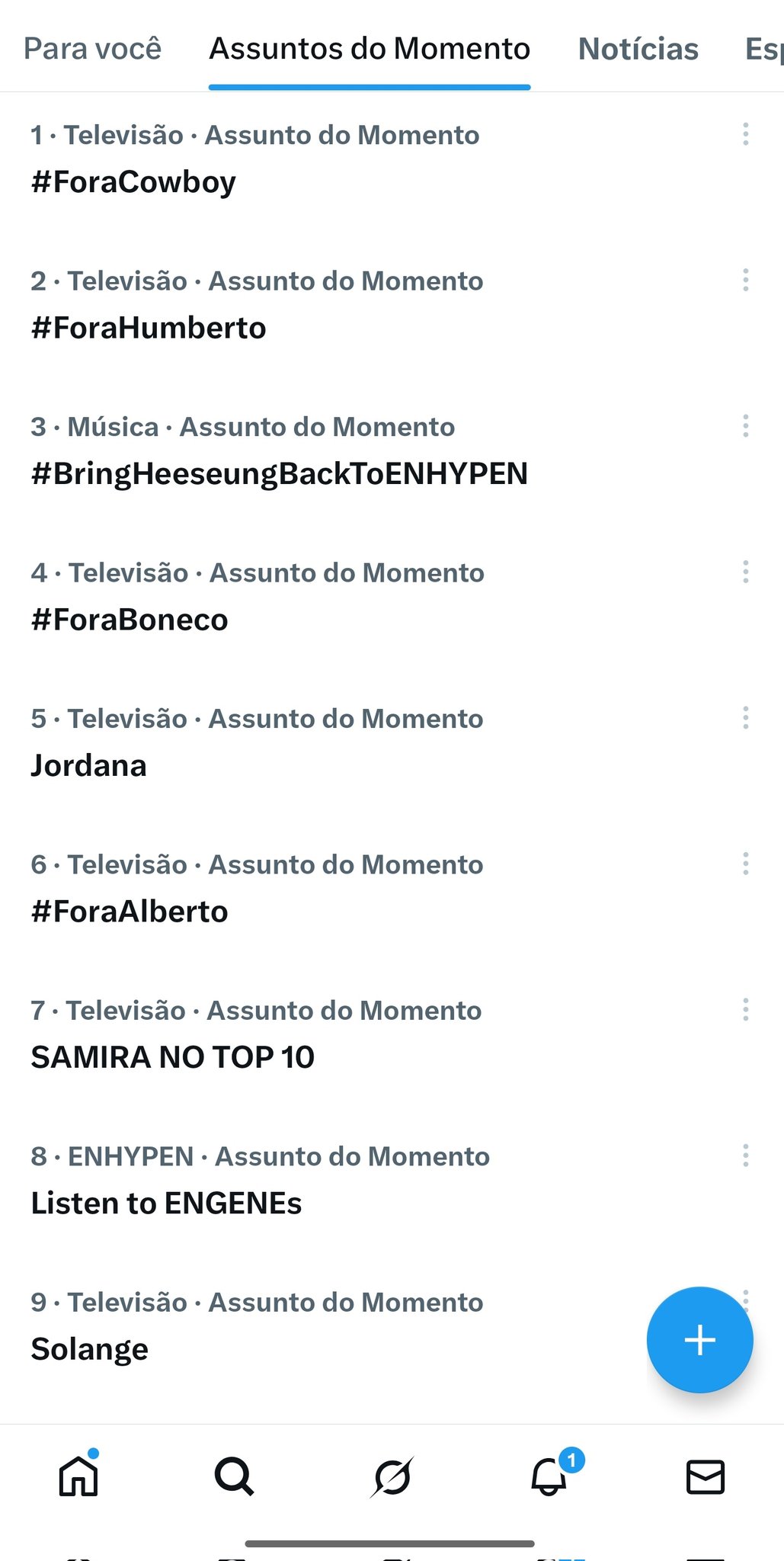784x1561 pixels.
Task: View the #BringHeeseungBackToENHYPEN trend
Action: coord(279,473)
